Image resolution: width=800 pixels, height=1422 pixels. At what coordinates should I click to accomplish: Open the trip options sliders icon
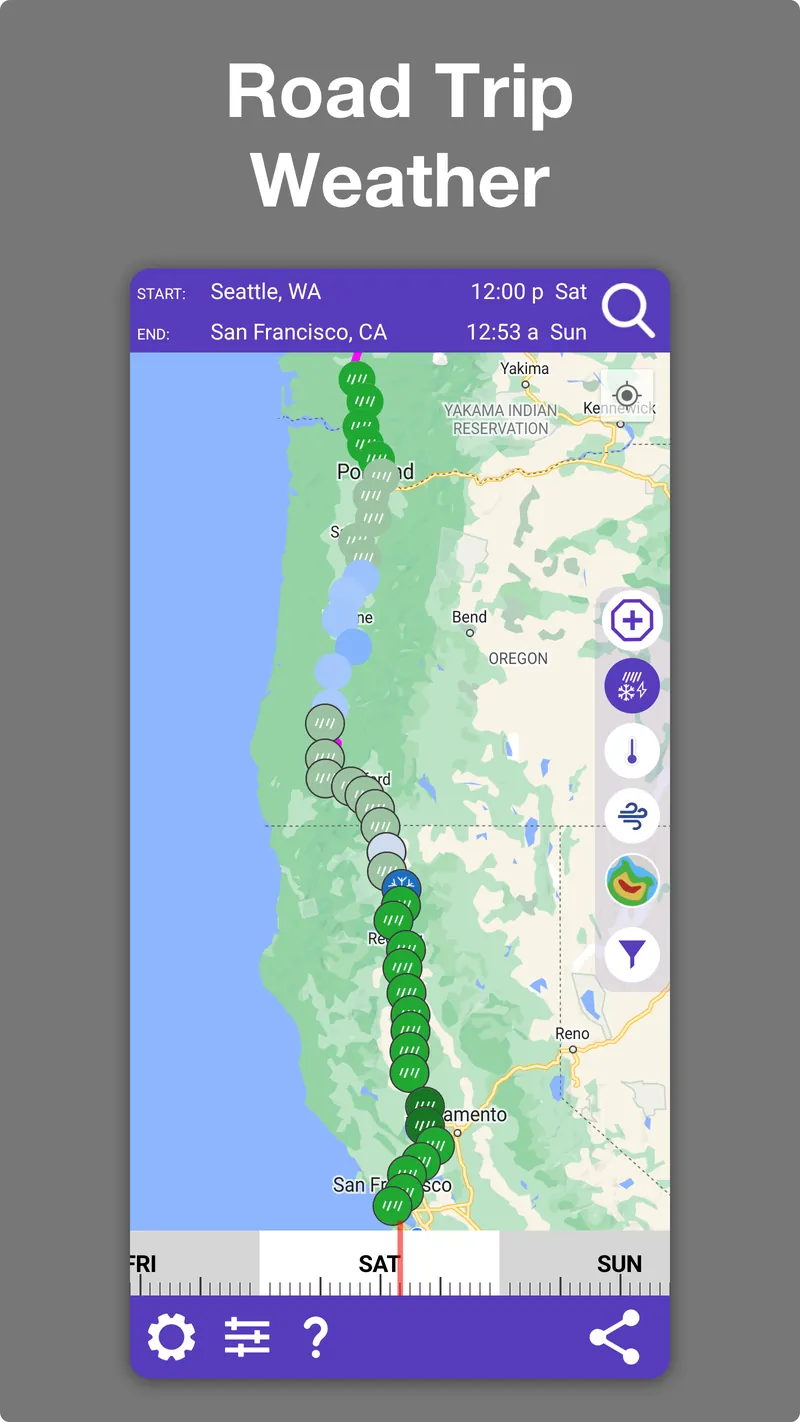tap(246, 1335)
